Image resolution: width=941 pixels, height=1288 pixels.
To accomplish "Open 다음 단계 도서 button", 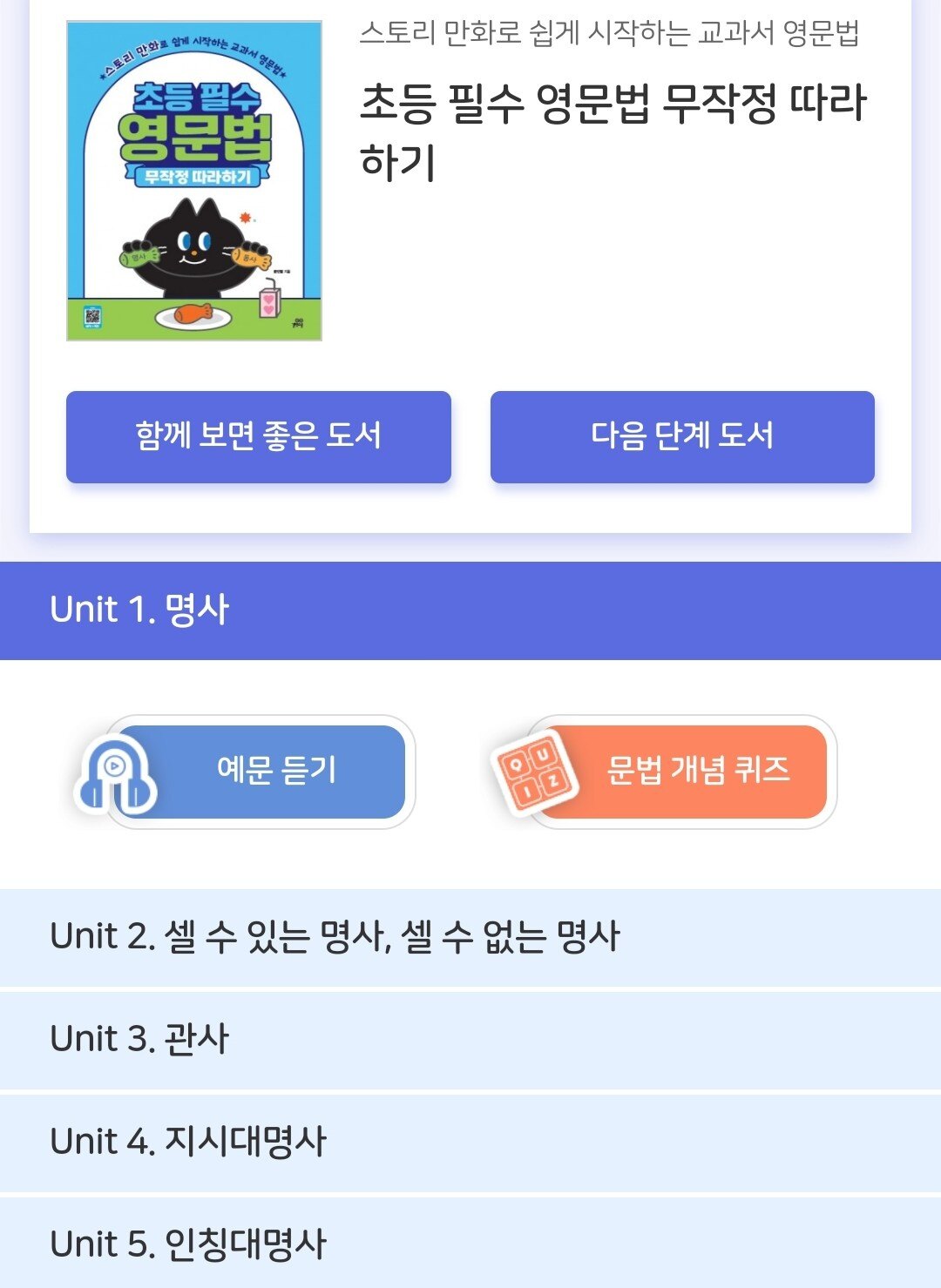I will point(682,436).
